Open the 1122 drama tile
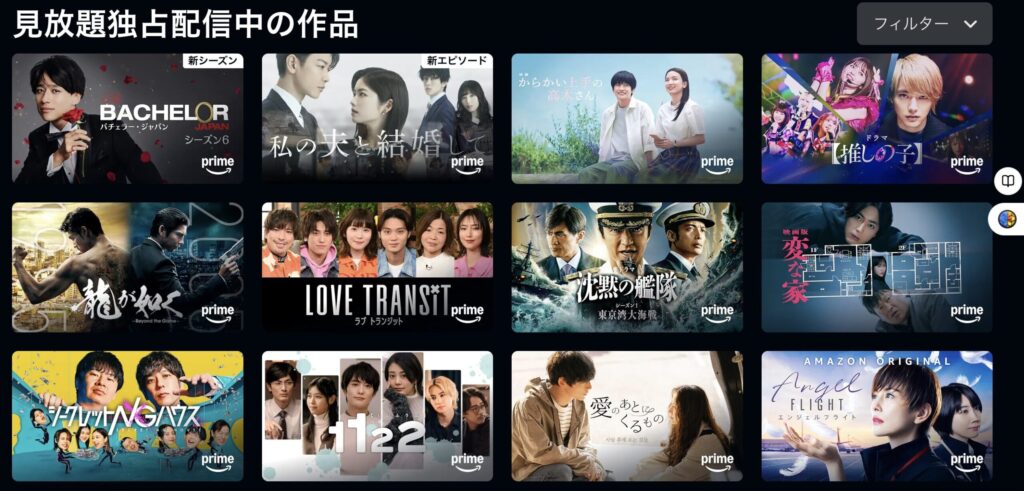The height and width of the screenshot is (491, 1024). 377,416
